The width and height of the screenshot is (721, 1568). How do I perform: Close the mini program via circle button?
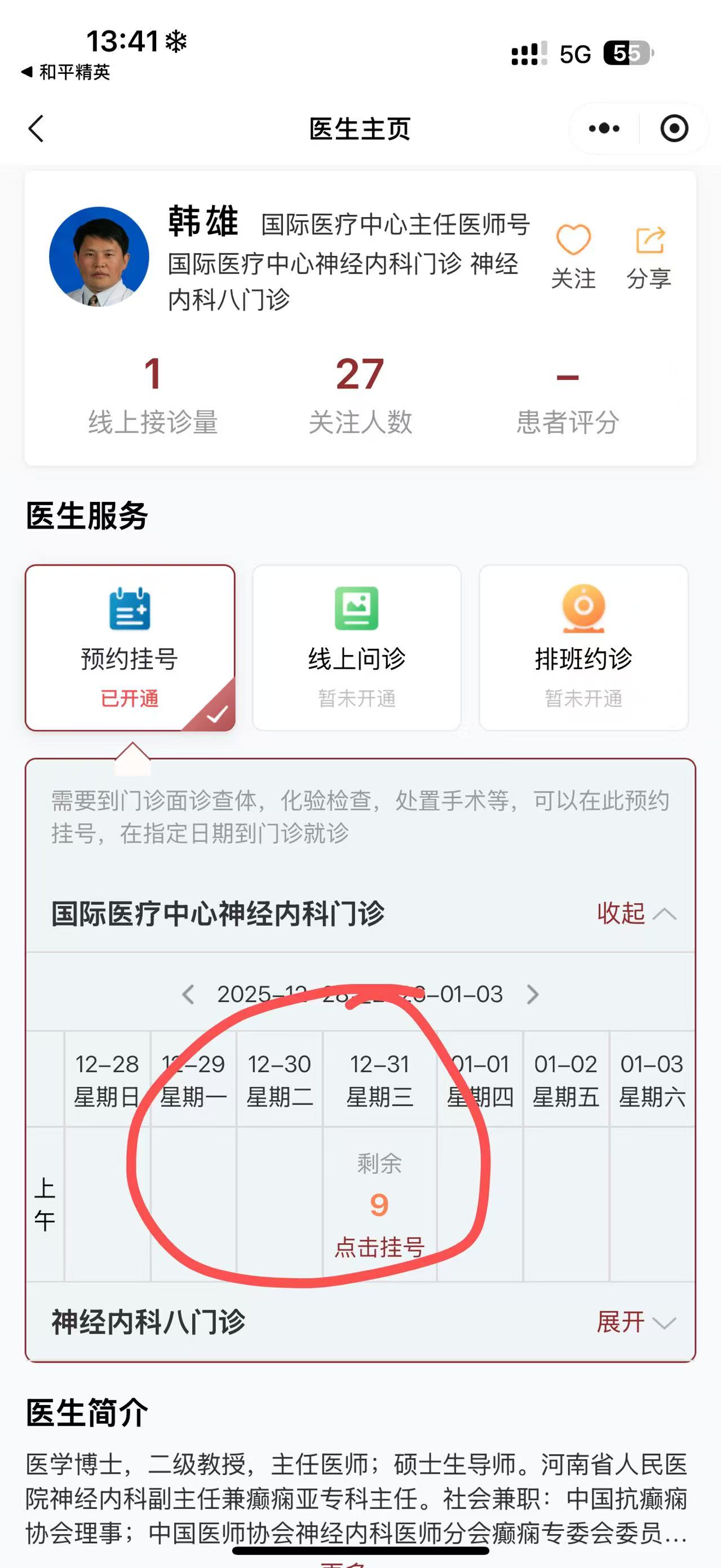click(x=674, y=129)
